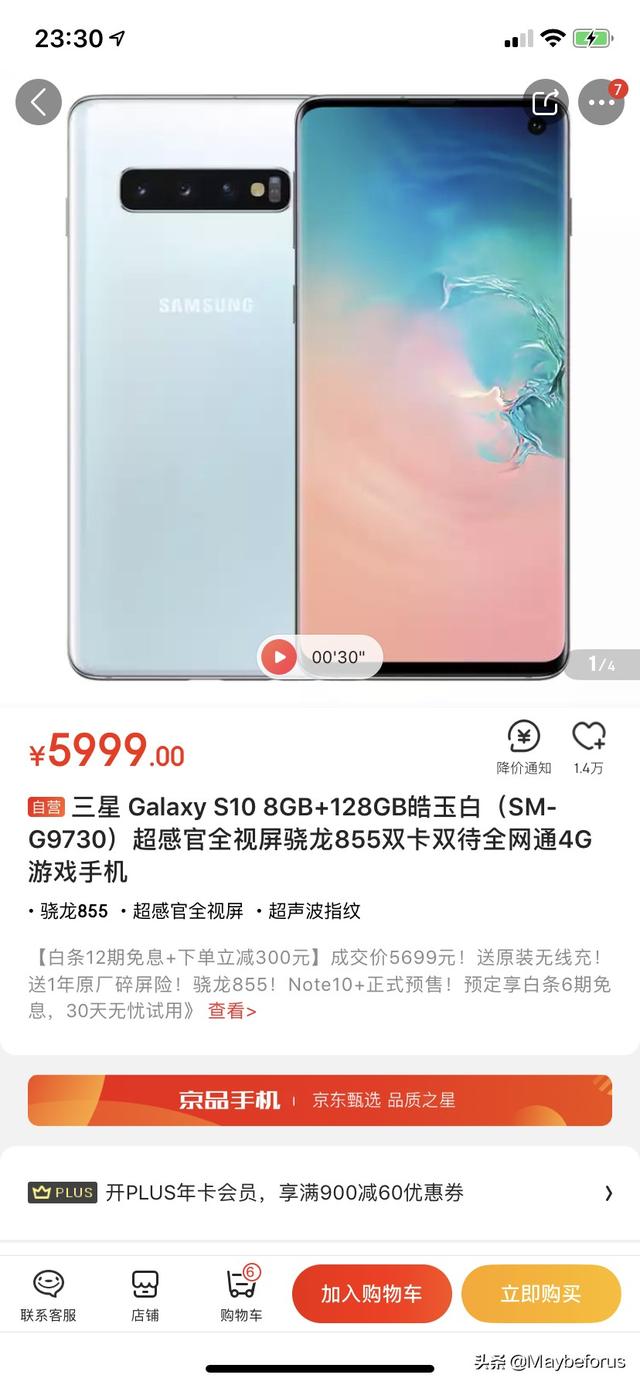
Task: Favorite the product with the heart icon
Action: (589, 748)
